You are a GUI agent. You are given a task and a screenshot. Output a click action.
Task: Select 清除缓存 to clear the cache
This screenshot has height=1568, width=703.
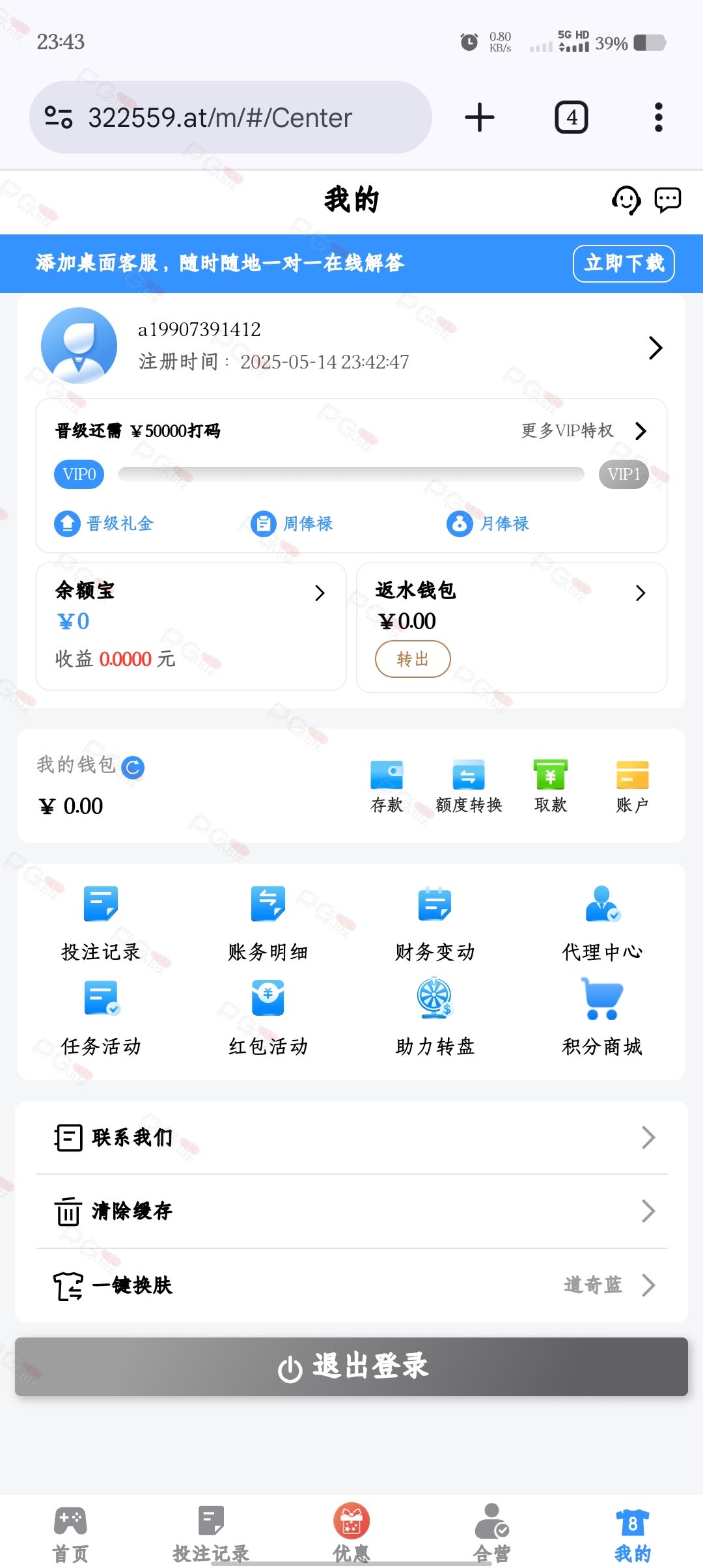[351, 1211]
